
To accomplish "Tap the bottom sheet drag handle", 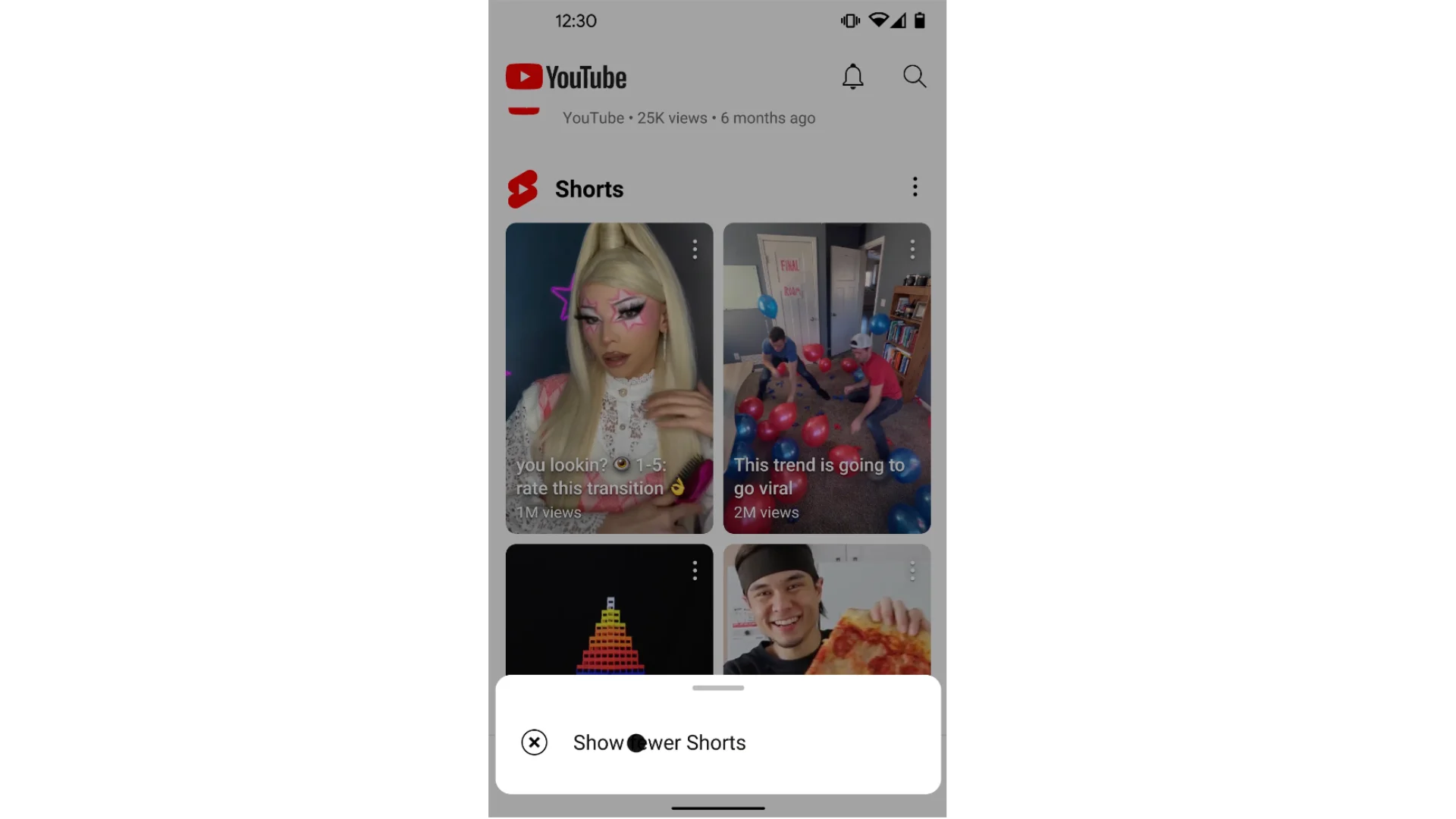I will click(717, 688).
